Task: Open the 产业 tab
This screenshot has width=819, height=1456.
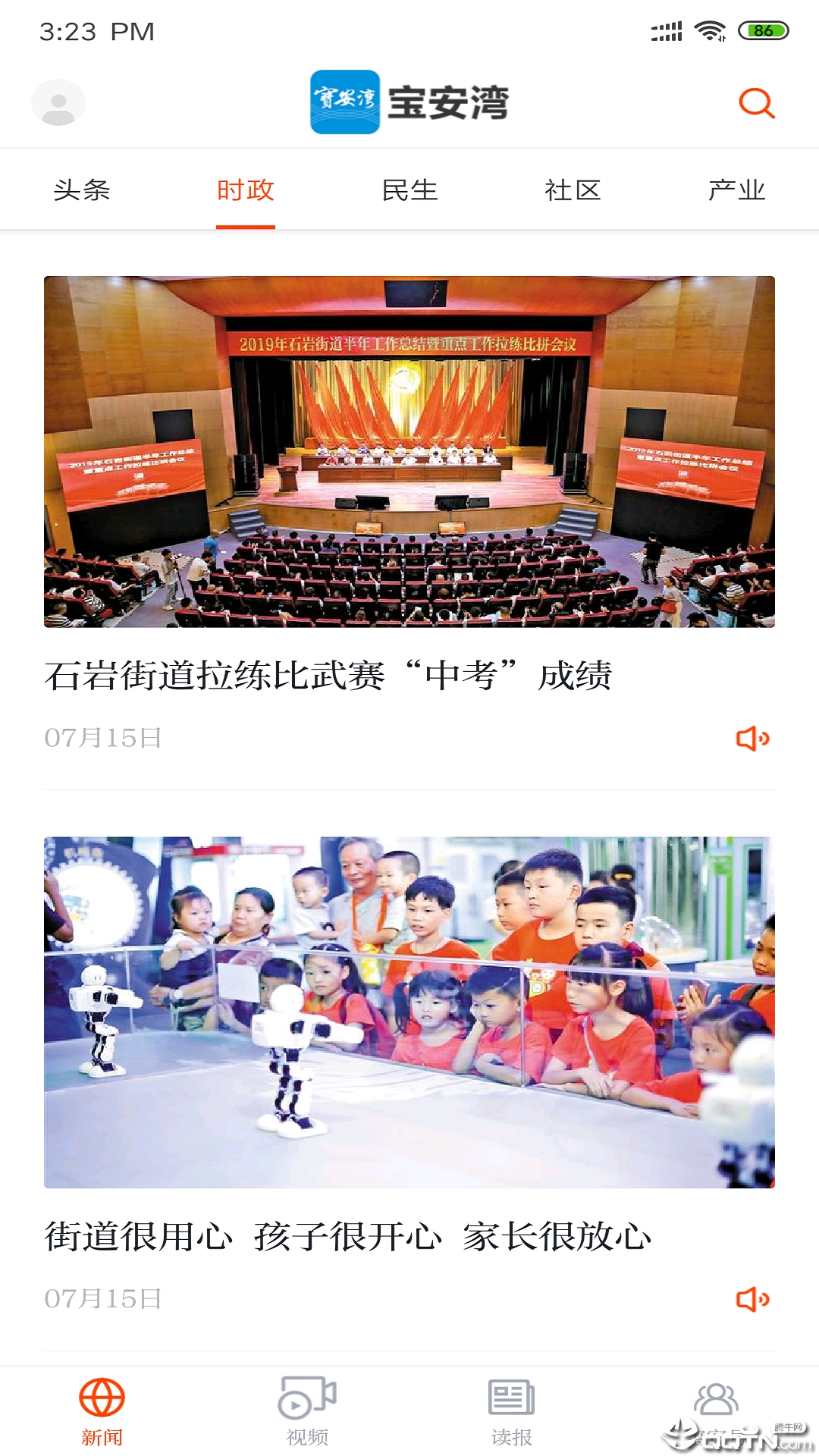Action: click(x=736, y=190)
